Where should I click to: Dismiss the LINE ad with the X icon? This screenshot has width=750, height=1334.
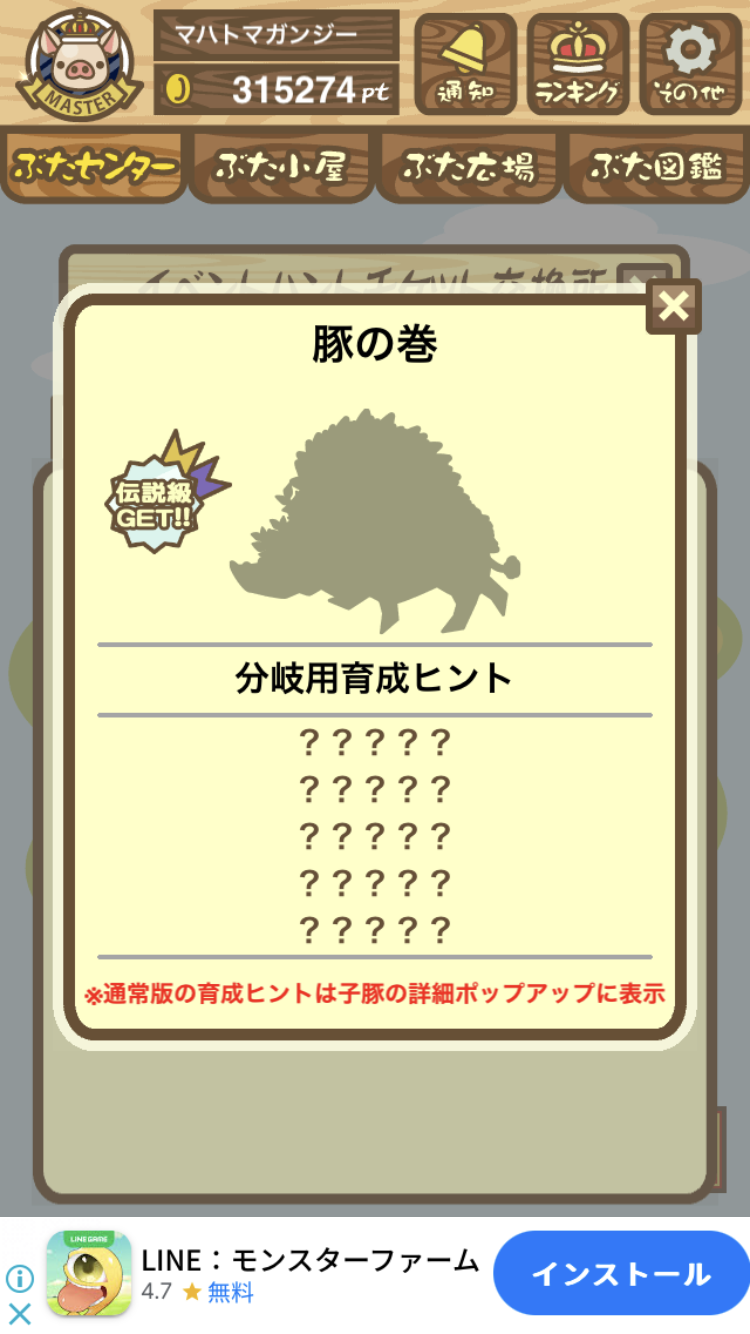click(x=20, y=1313)
